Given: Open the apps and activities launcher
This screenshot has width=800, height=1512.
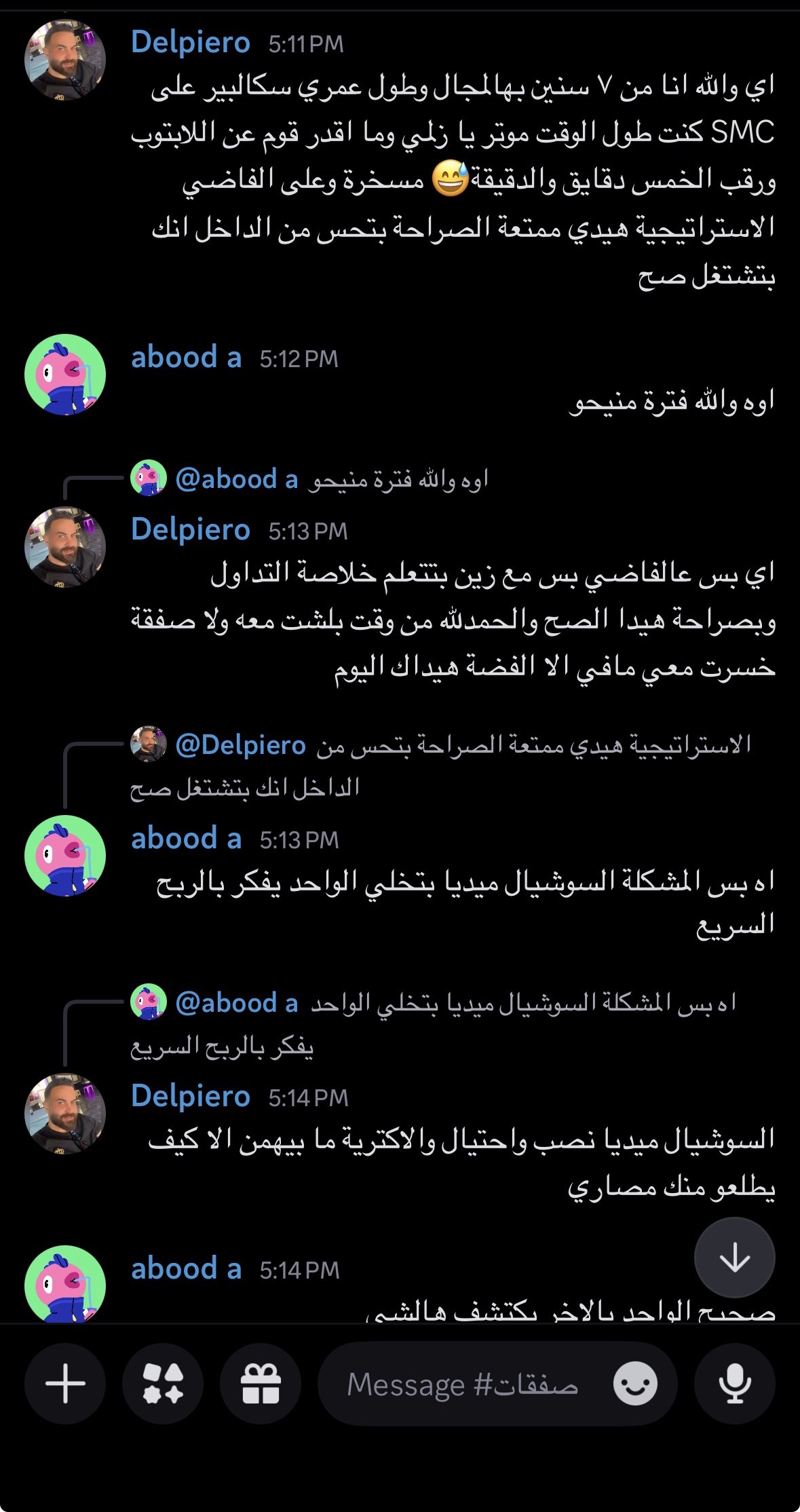Looking at the screenshot, I should point(163,1383).
